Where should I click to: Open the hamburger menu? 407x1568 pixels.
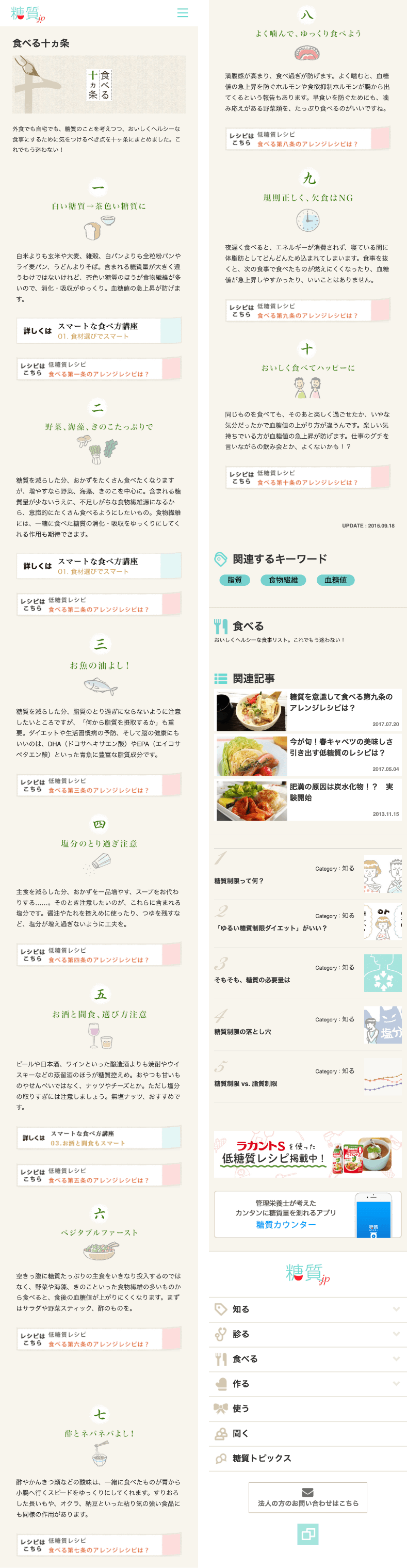(x=183, y=13)
